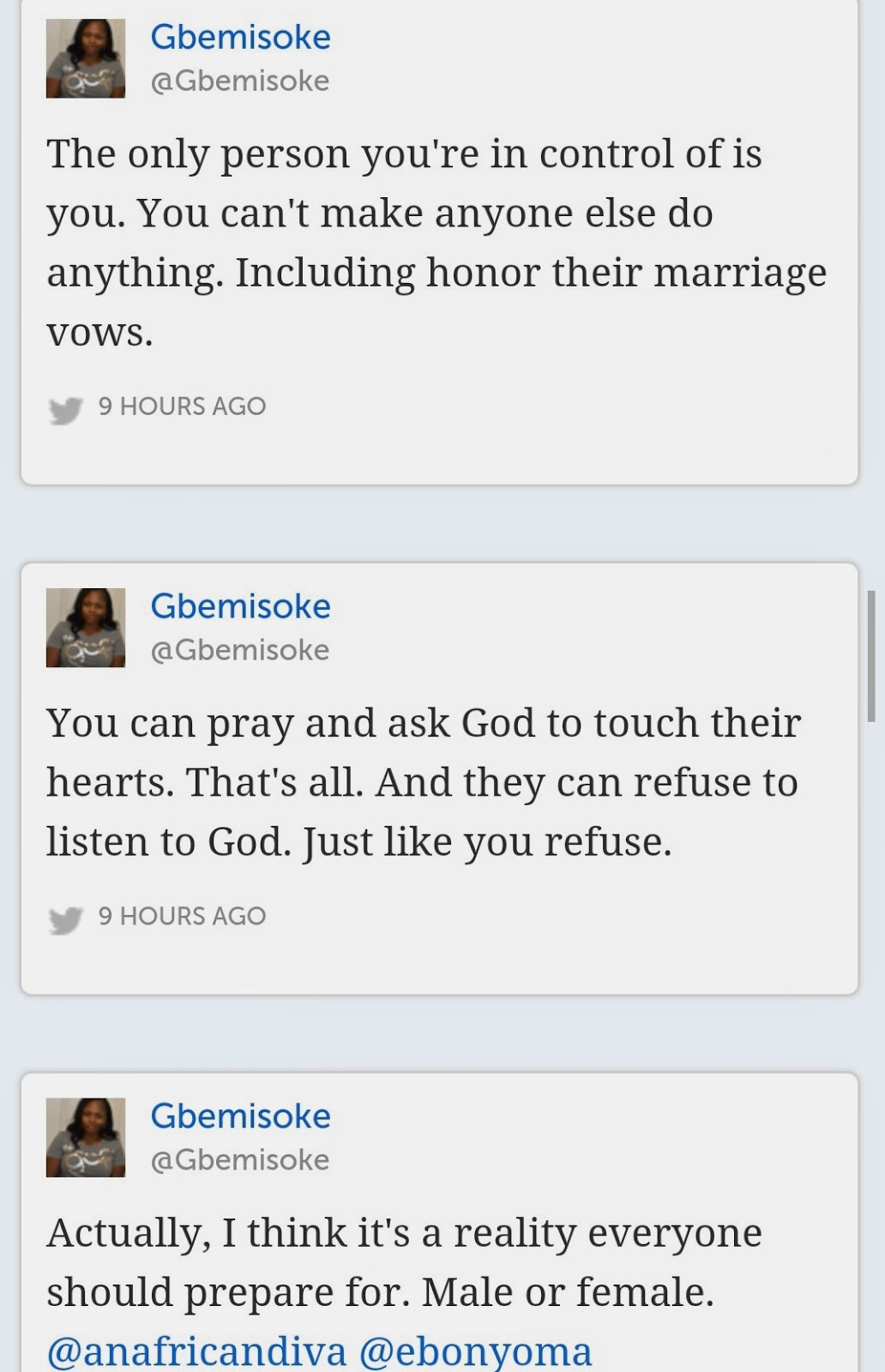Viewport: 885px width, 1372px height.
Task: Open the "9 HOURS AGO" timestamp under the marriage vows tweet
Action: [x=182, y=406]
